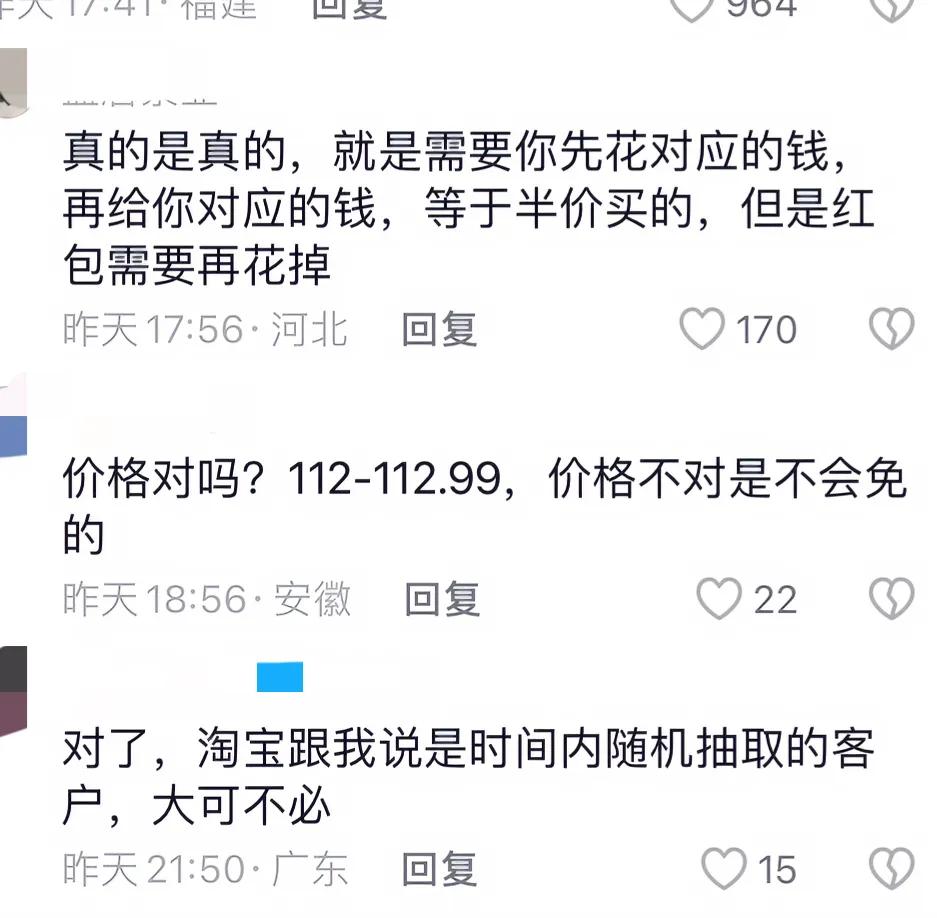Dislike the 河北 comment at 17:56
Image resolution: width=937 pixels, height=918 pixels.
click(890, 329)
